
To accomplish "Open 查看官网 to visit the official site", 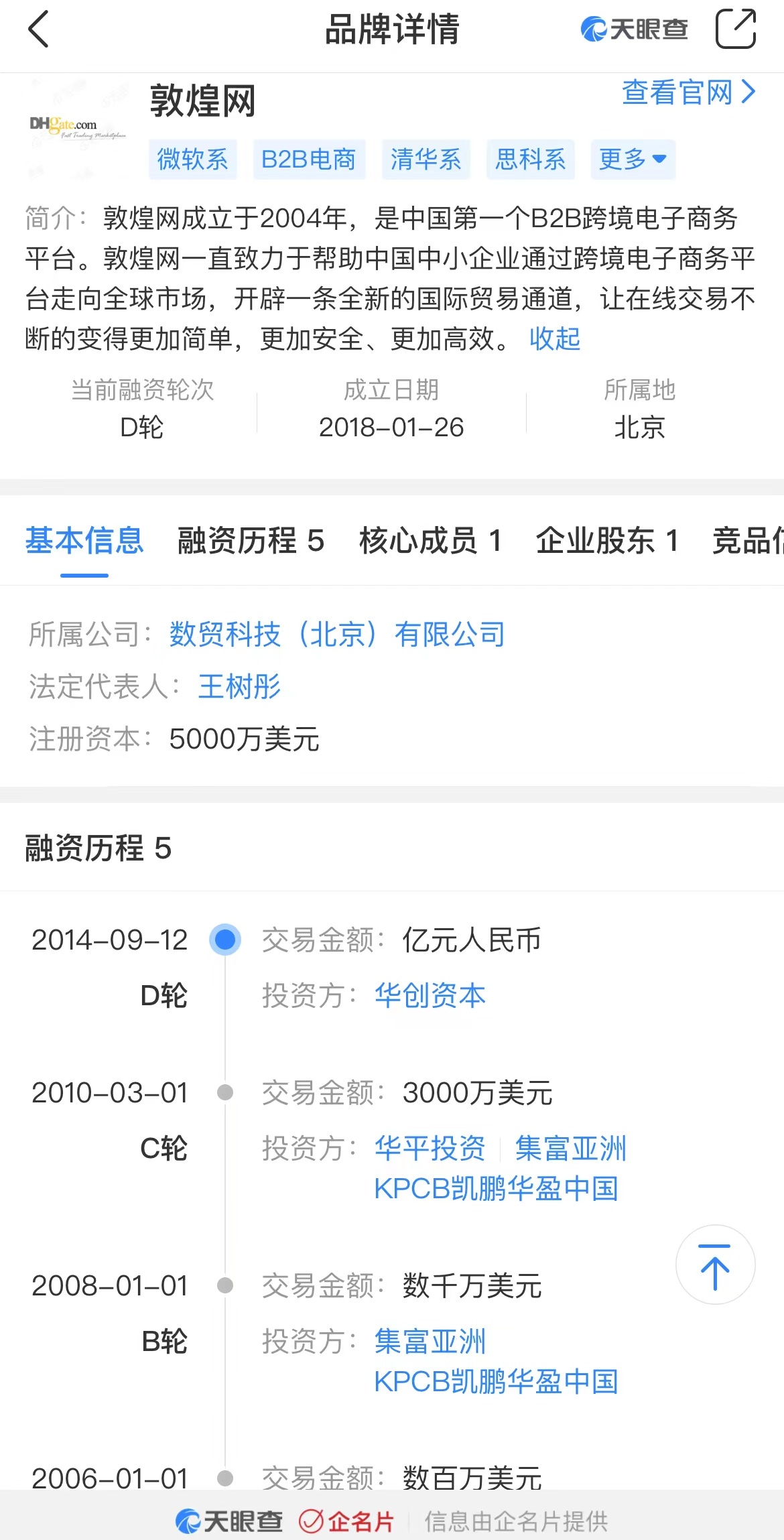I will tap(688, 92).
